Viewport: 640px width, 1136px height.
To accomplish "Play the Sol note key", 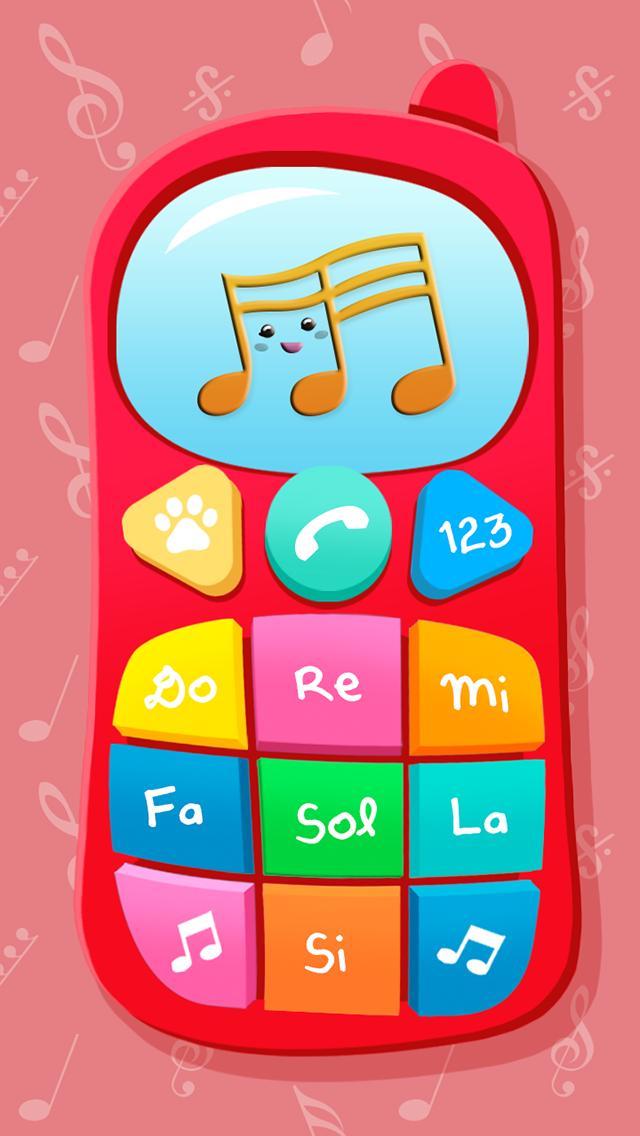I will (x=330, y=817).
